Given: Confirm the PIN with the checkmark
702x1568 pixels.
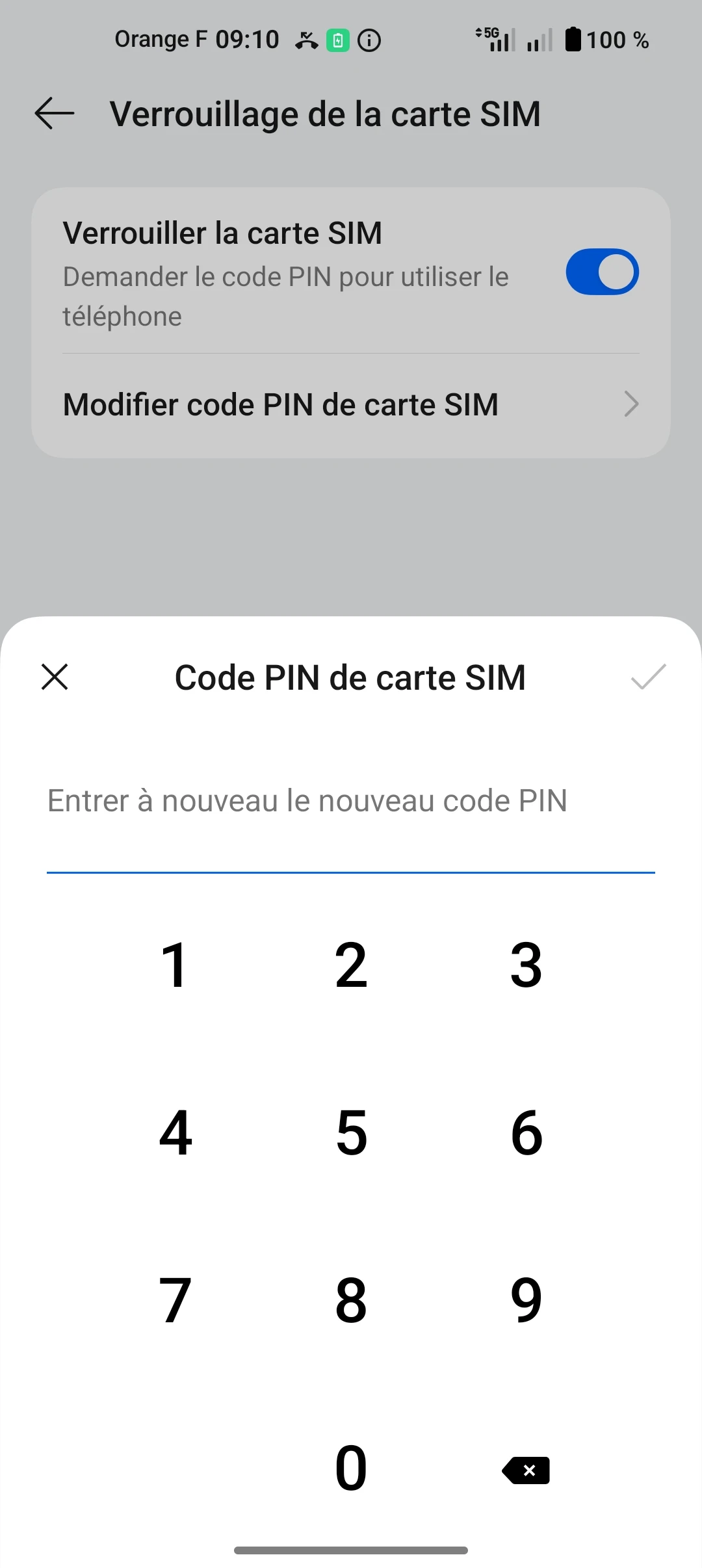Looking at the screenshot, I should 648,677.
